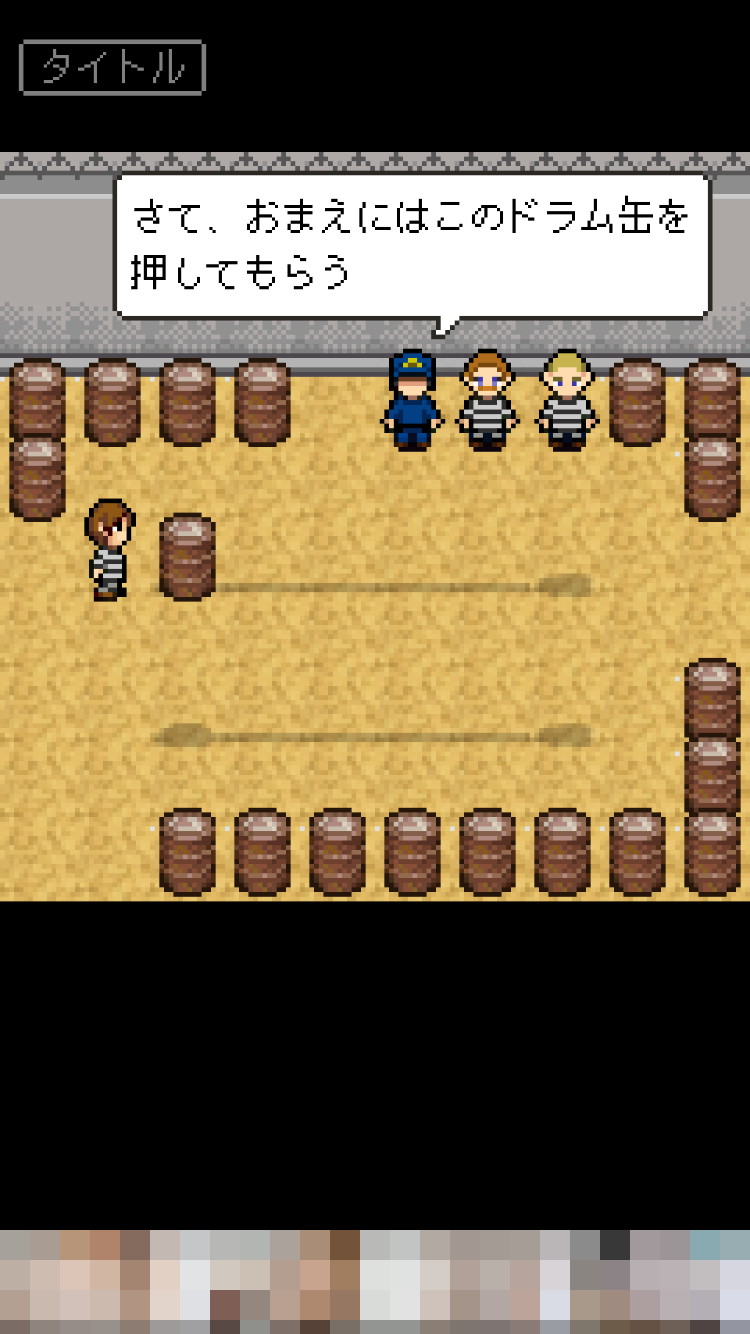
Task: Tap the タイトル (Title) button
Action: point(112,68)
